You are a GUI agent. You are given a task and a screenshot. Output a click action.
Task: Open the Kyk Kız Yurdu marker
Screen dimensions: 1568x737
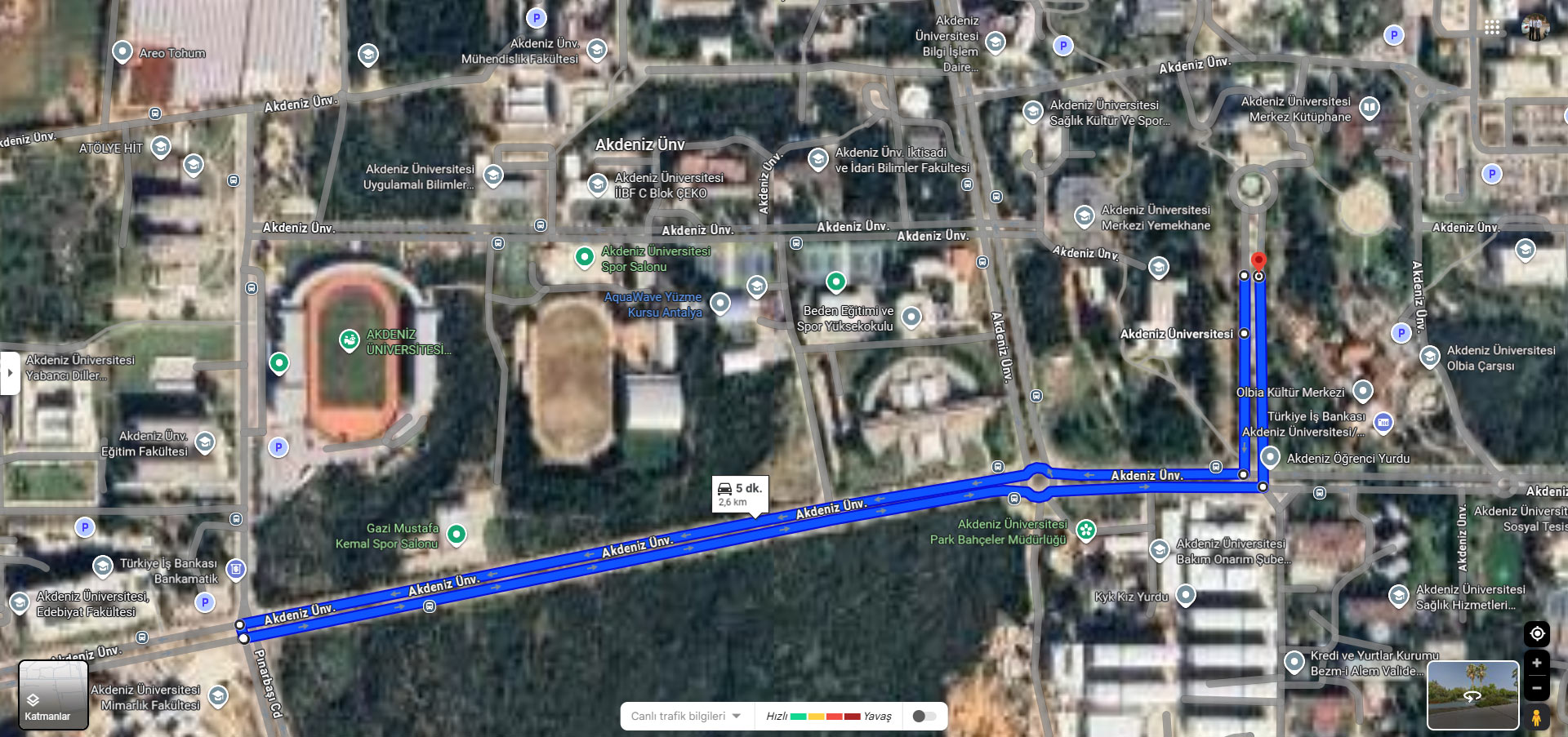[1186, 595]
